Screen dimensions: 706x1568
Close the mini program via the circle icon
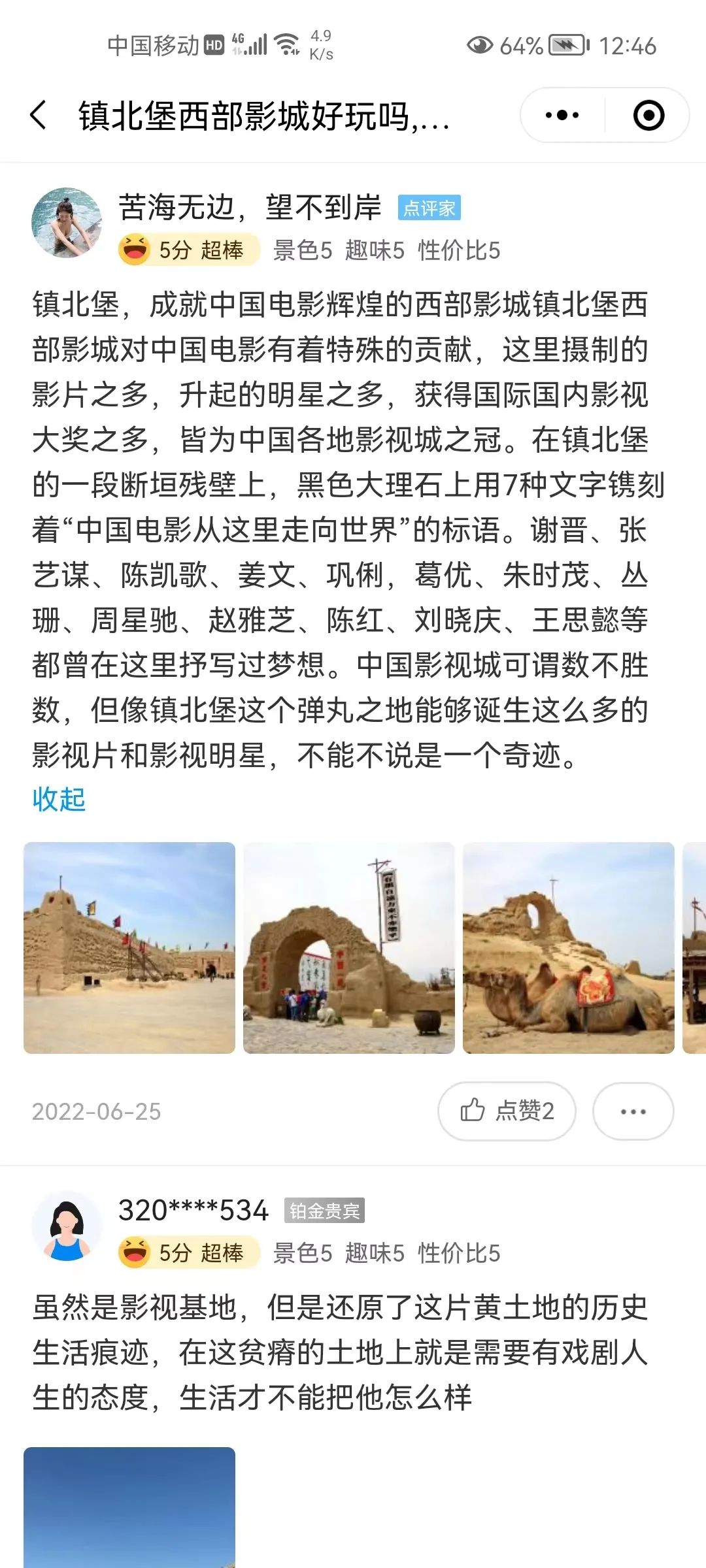coord(648,115)
